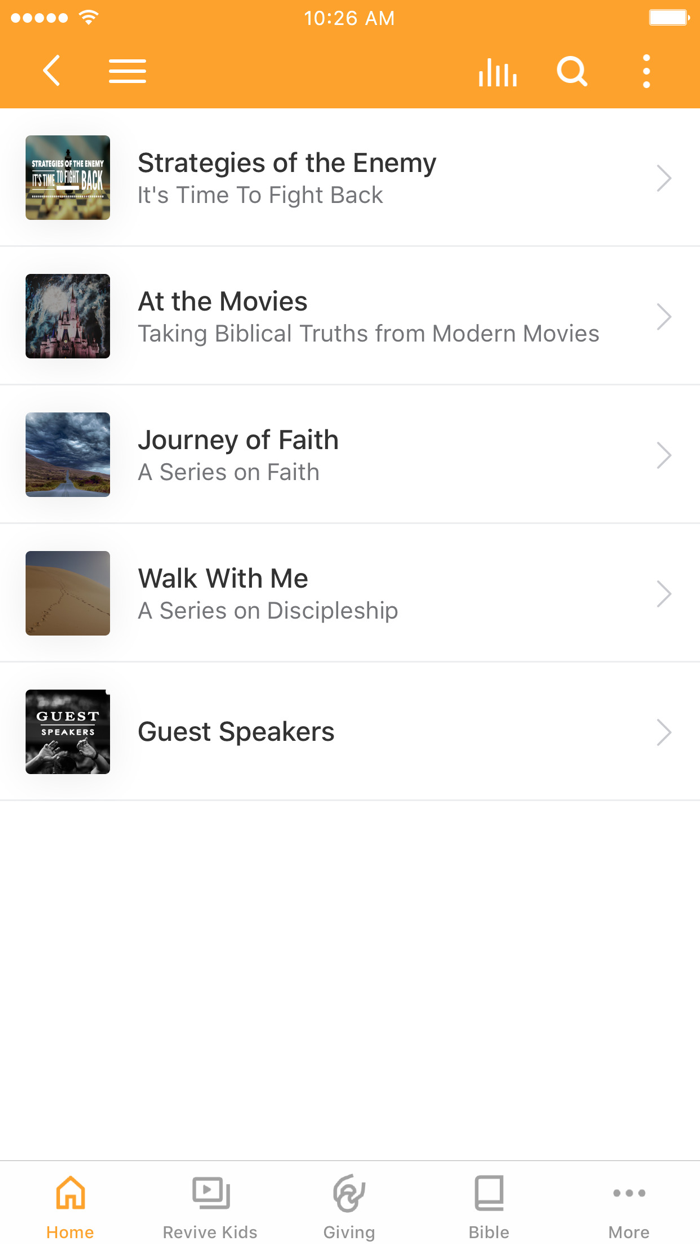Screen dimensions: 700x1244
Task: Open the audio bars now-playing icon
Action: click(x=497, y=72)
